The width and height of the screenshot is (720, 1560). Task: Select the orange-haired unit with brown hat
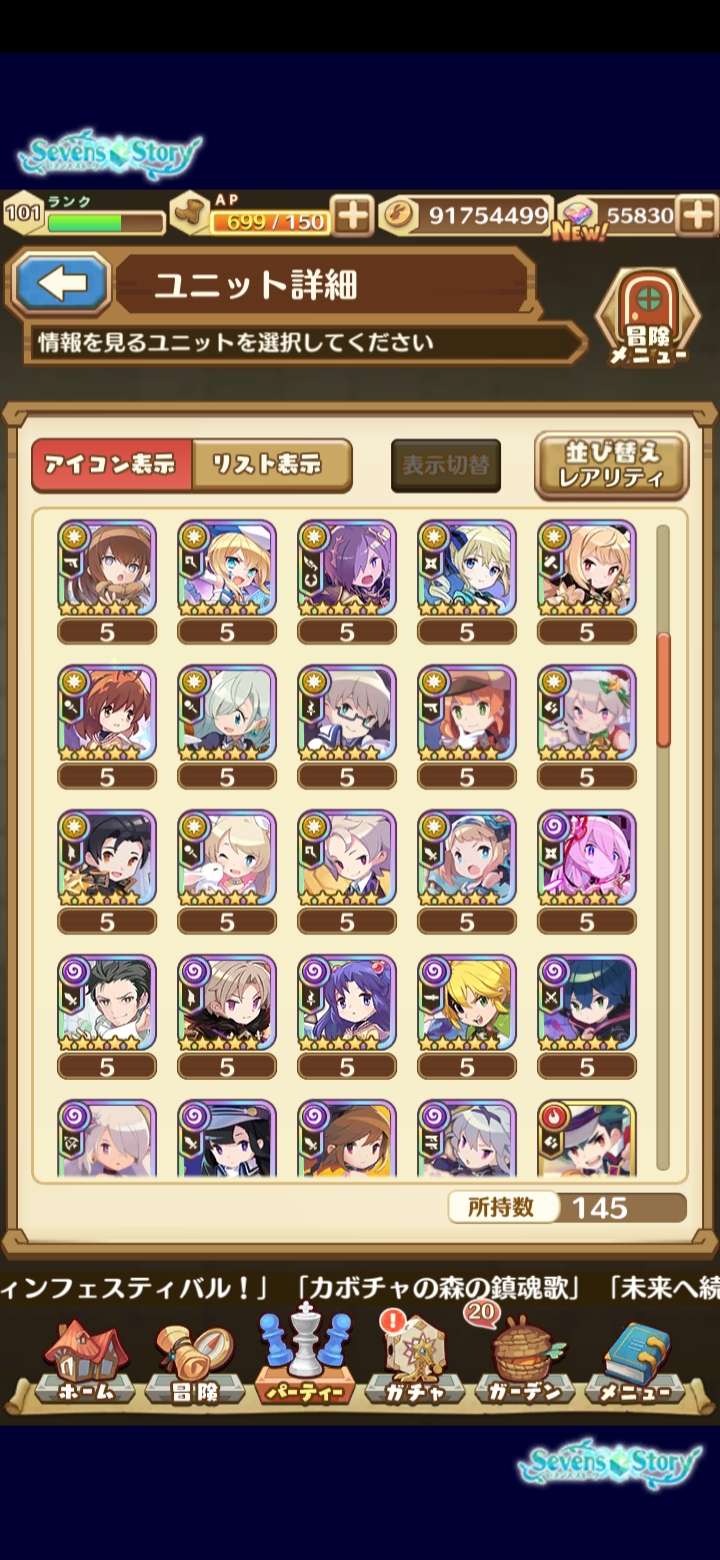[x=467, y=713]
